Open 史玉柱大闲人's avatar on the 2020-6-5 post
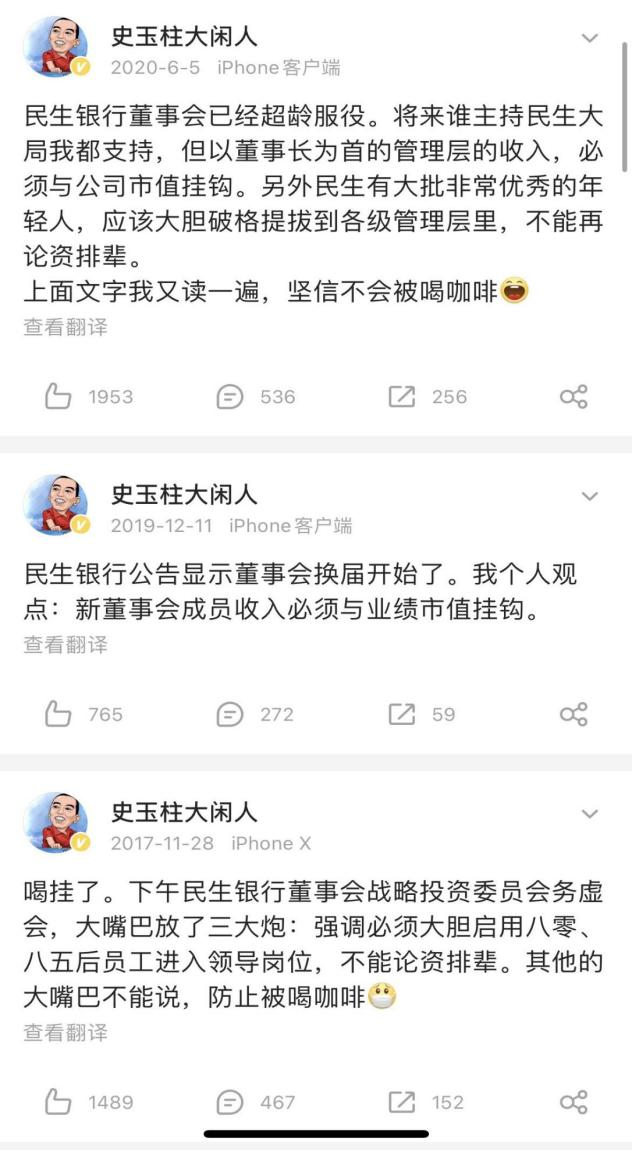Screen dimensions: 632x1150 pyautogui.click(x=56, y=47)
